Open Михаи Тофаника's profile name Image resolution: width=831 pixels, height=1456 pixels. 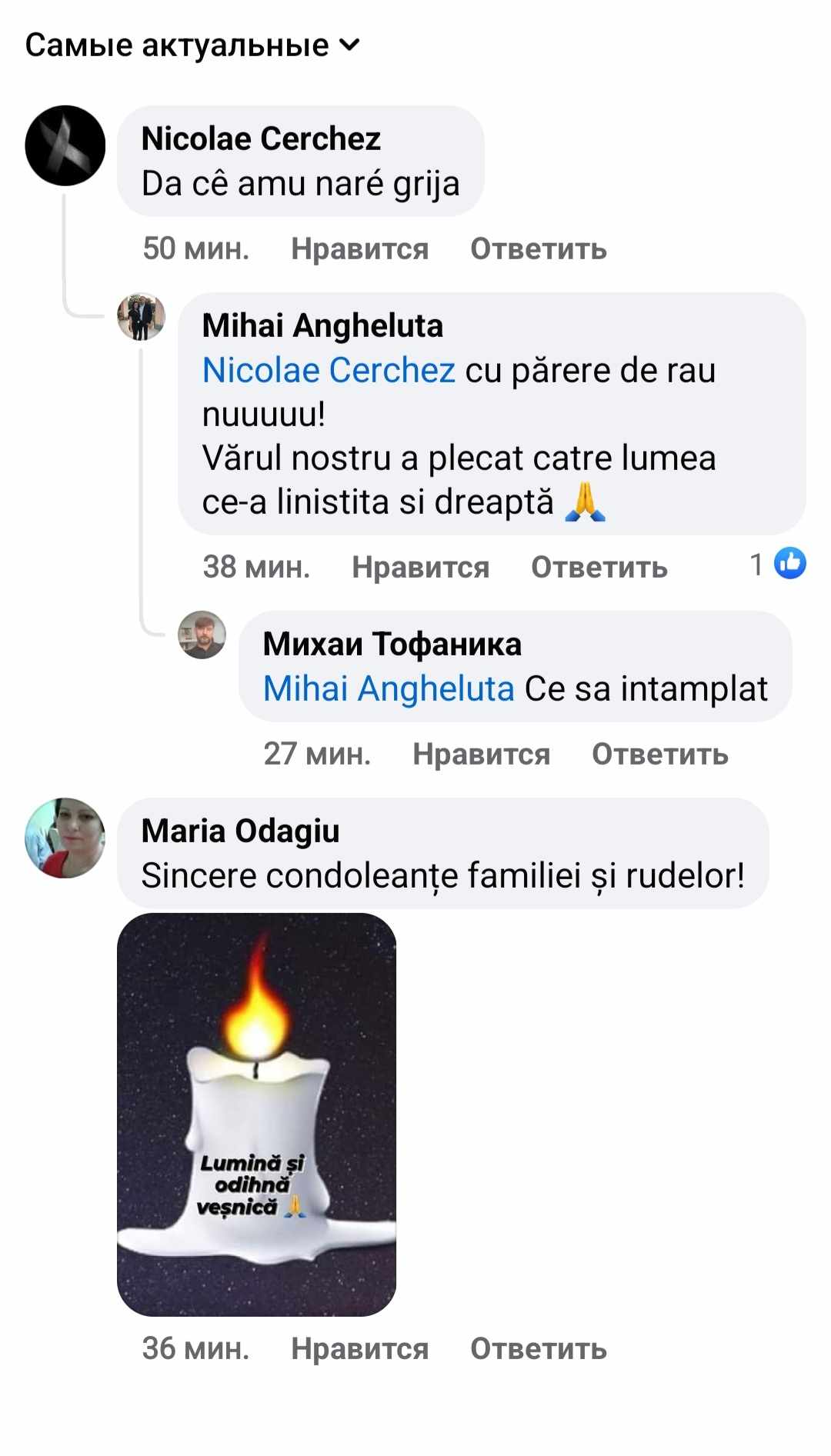(x=392, y=645)
